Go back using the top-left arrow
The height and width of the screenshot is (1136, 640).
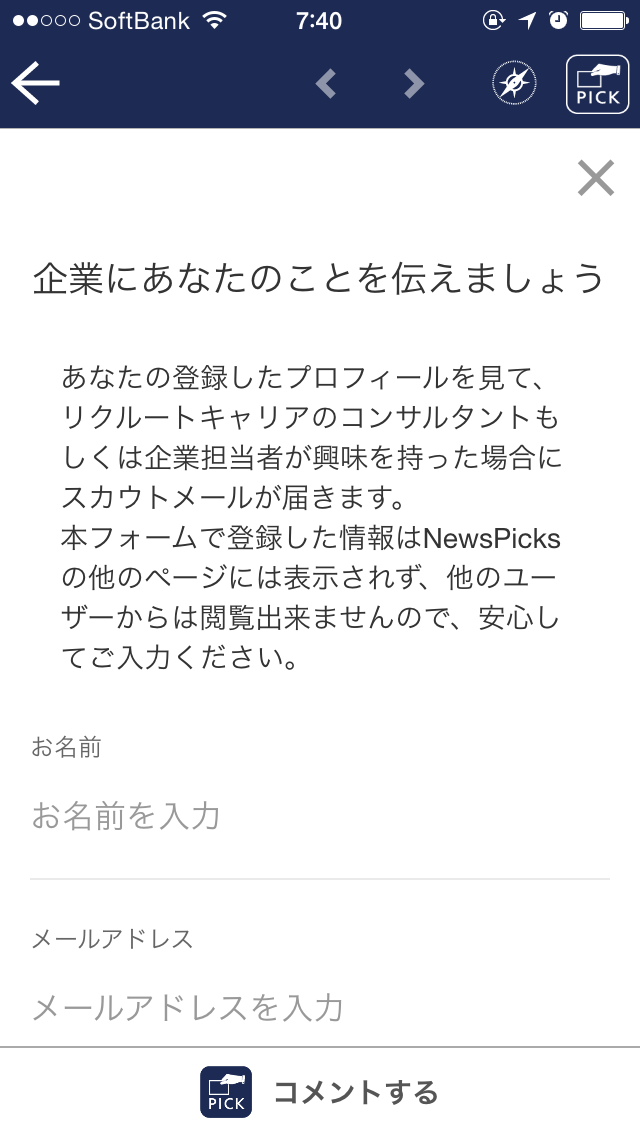[x=36, y=84]
